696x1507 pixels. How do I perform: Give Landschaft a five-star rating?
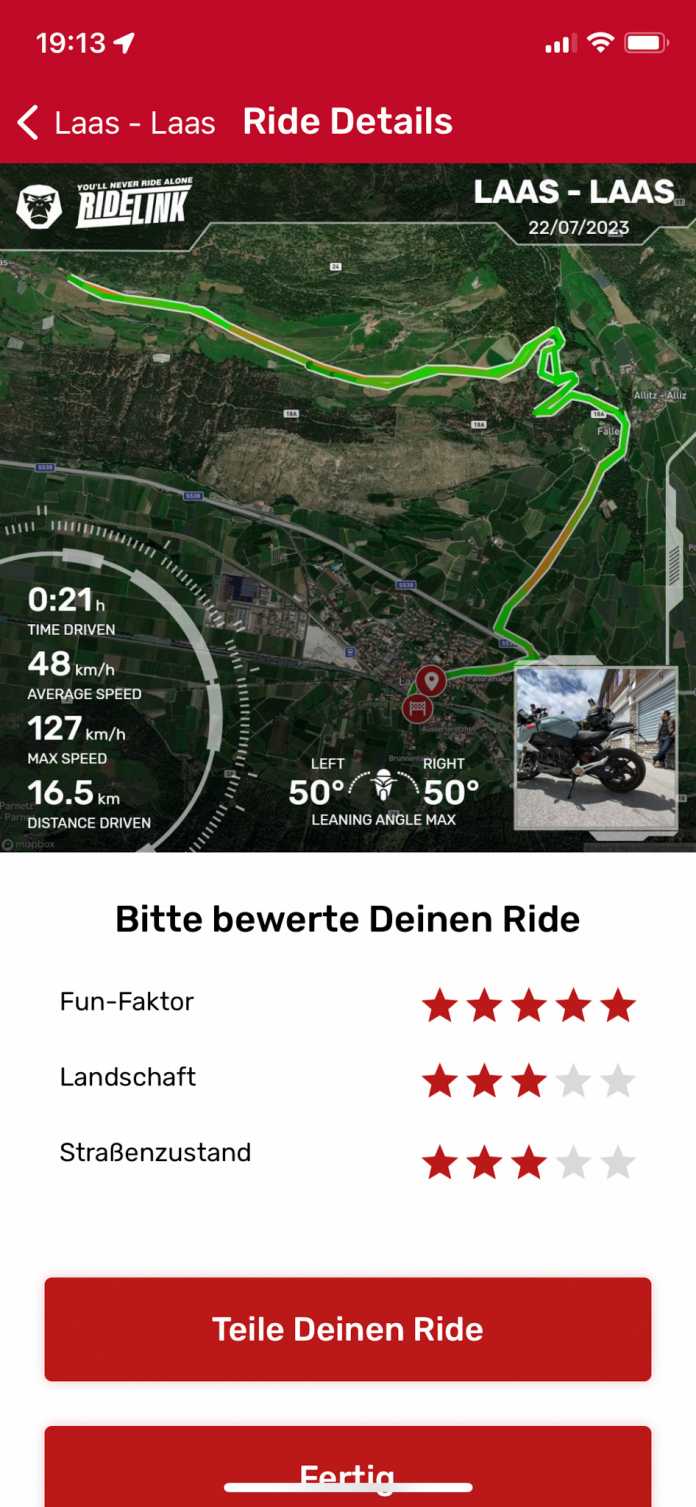[x=619, y=1081]
